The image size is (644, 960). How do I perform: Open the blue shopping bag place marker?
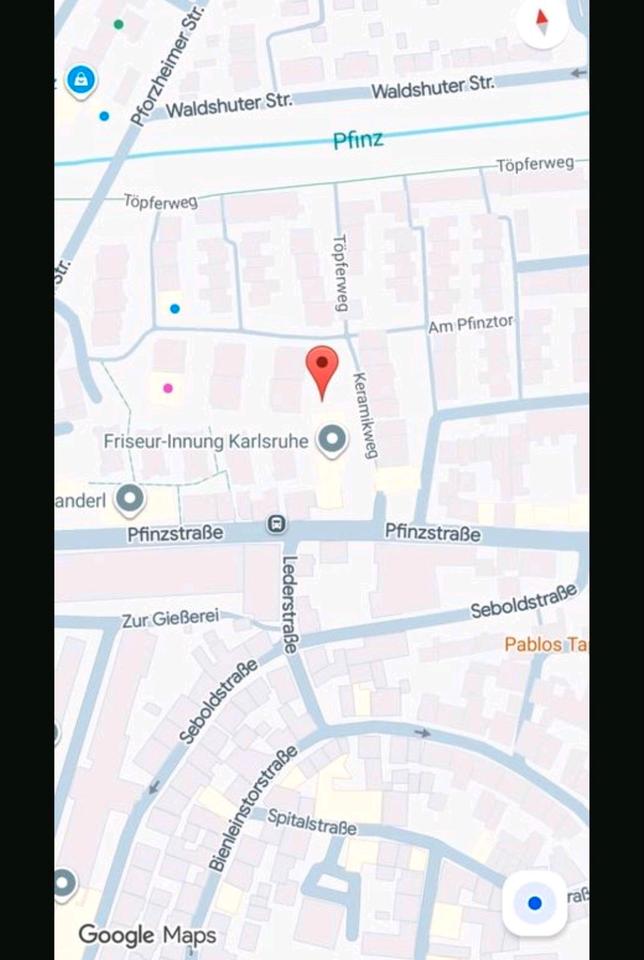pos(80,80)
